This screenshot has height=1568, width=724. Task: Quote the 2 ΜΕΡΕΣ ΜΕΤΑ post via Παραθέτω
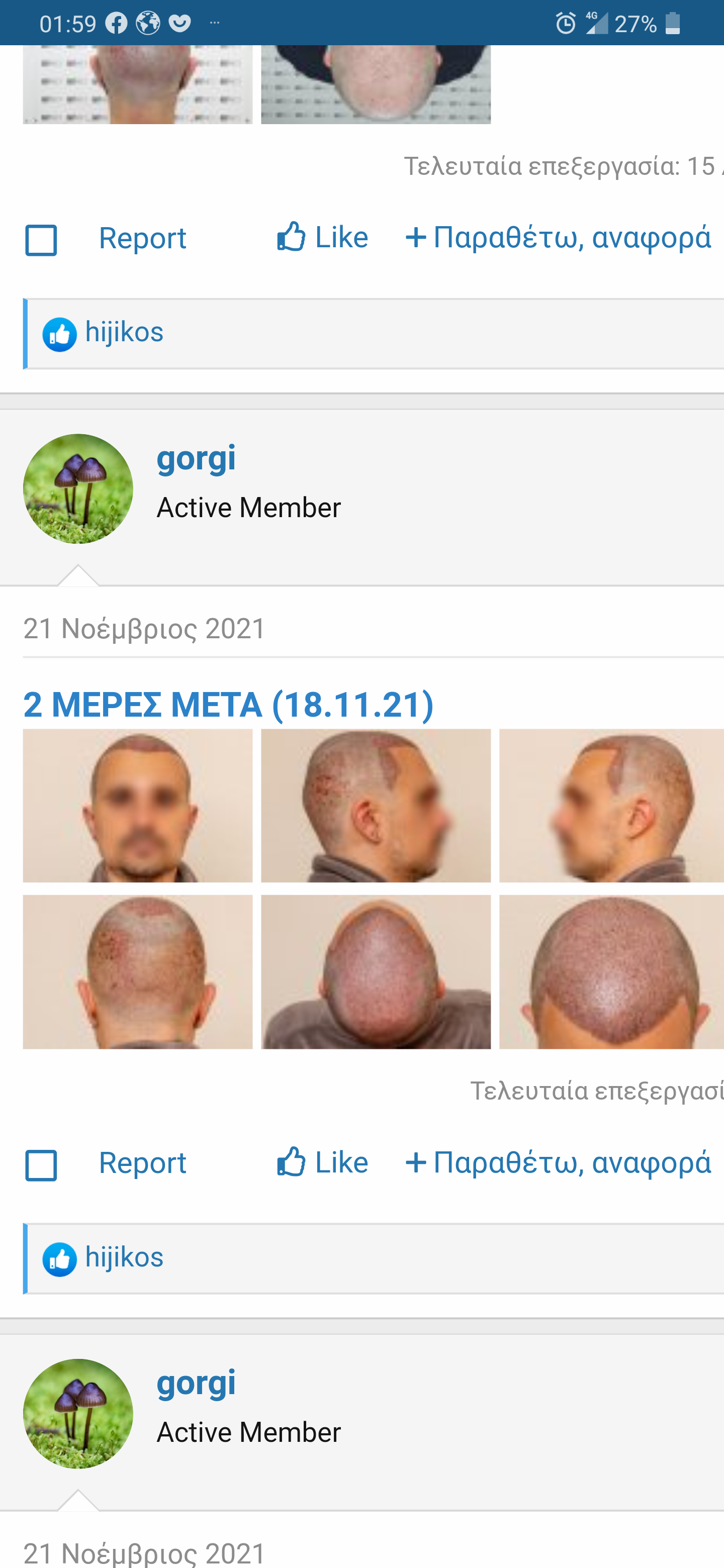pos(559,1162)
